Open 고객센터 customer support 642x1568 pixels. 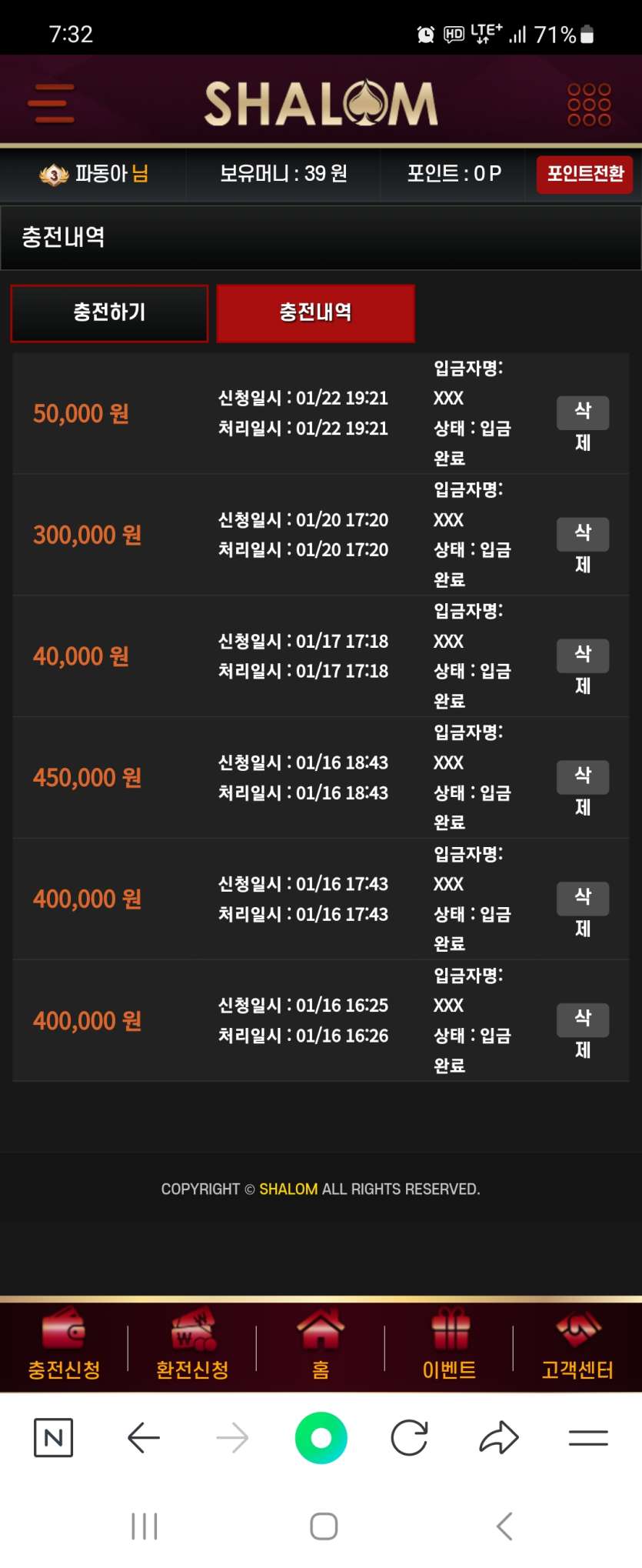[x=577, y=1346]
